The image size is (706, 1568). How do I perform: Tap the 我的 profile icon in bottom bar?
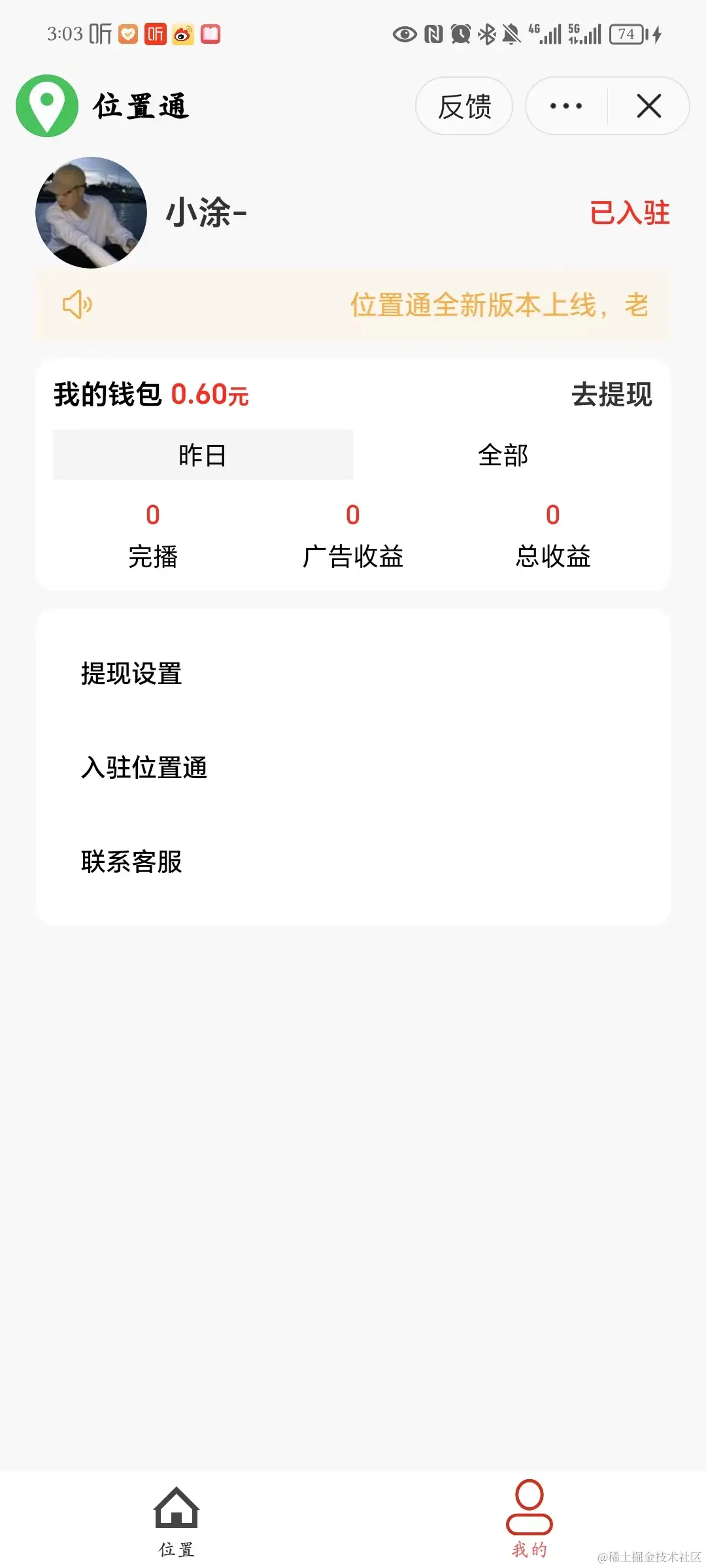529,1504
